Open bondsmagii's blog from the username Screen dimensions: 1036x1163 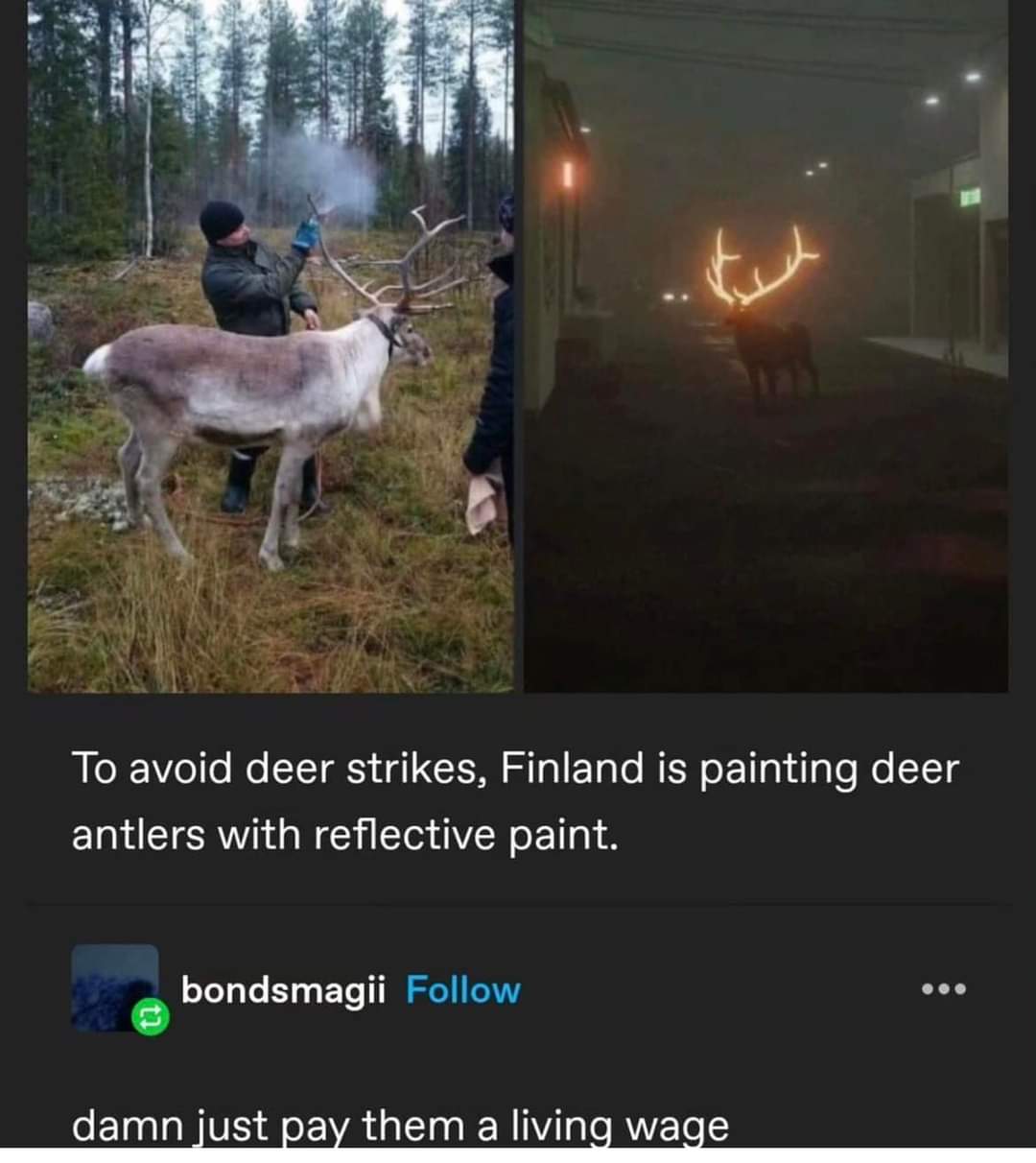[283, 989]
